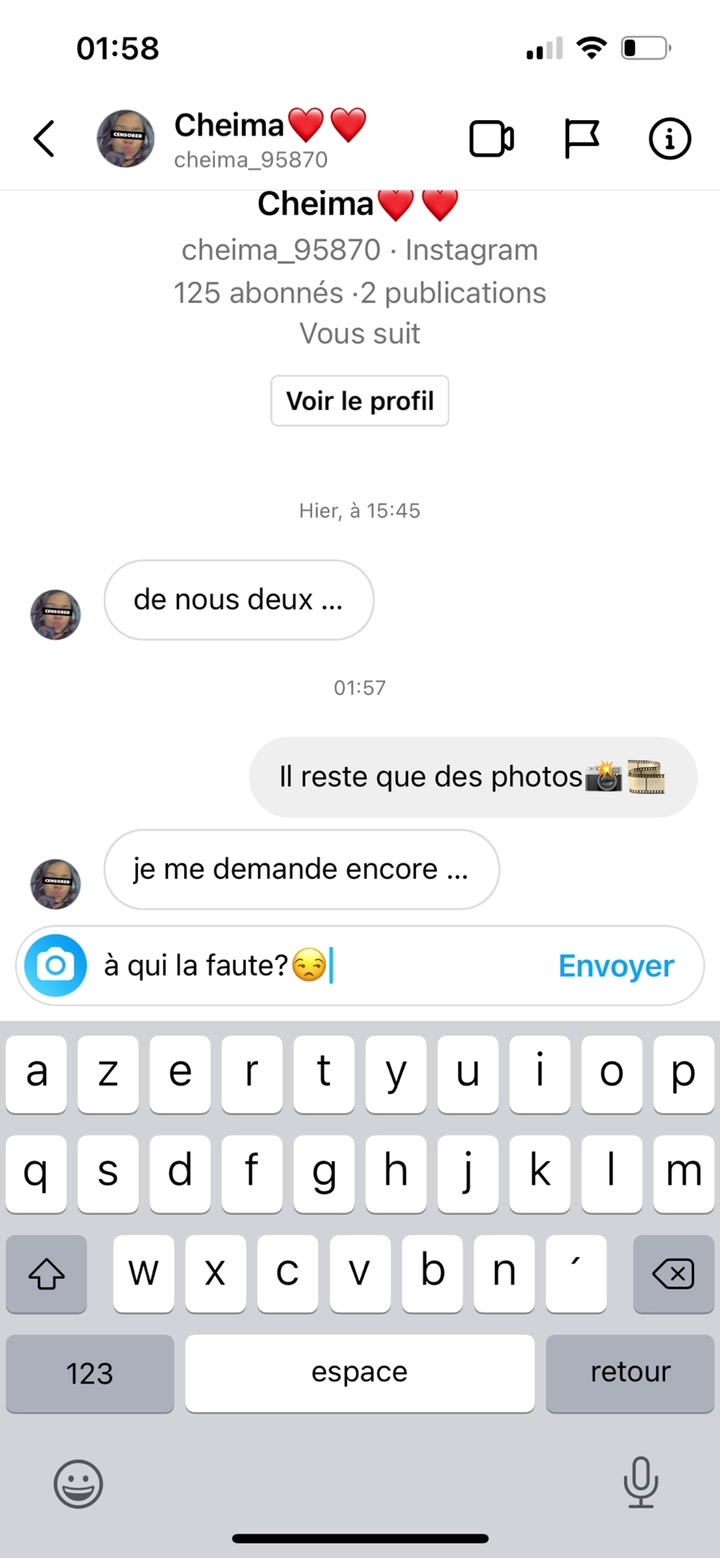Screen dimensions: 720x1558
Task: Delete a character with backspace key
Action: (673, 1273)
